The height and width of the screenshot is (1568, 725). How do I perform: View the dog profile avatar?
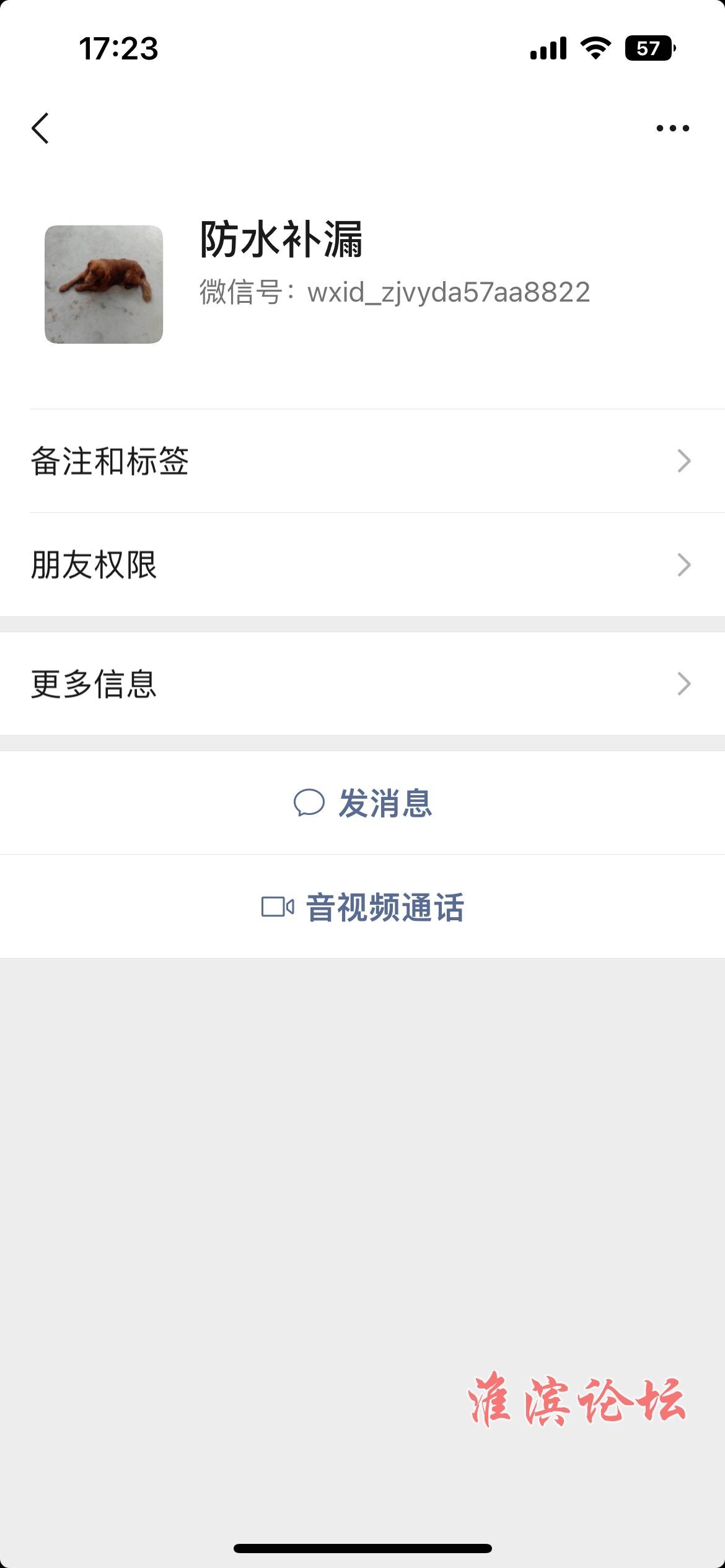pos(103,284)
